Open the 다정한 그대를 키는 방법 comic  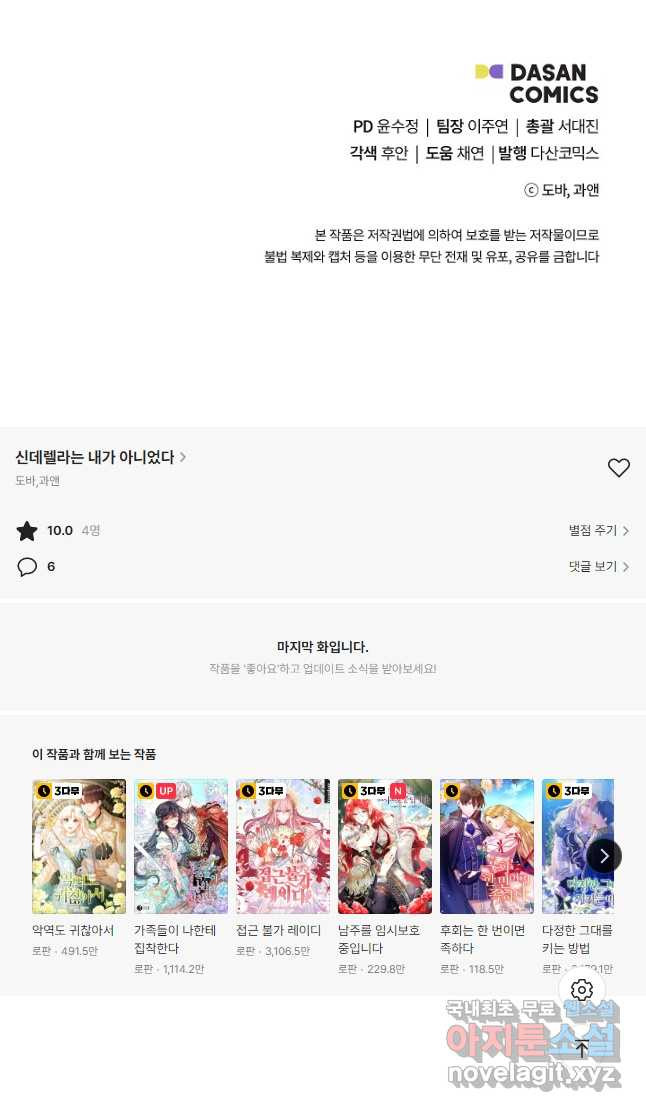tap(575, 847)
